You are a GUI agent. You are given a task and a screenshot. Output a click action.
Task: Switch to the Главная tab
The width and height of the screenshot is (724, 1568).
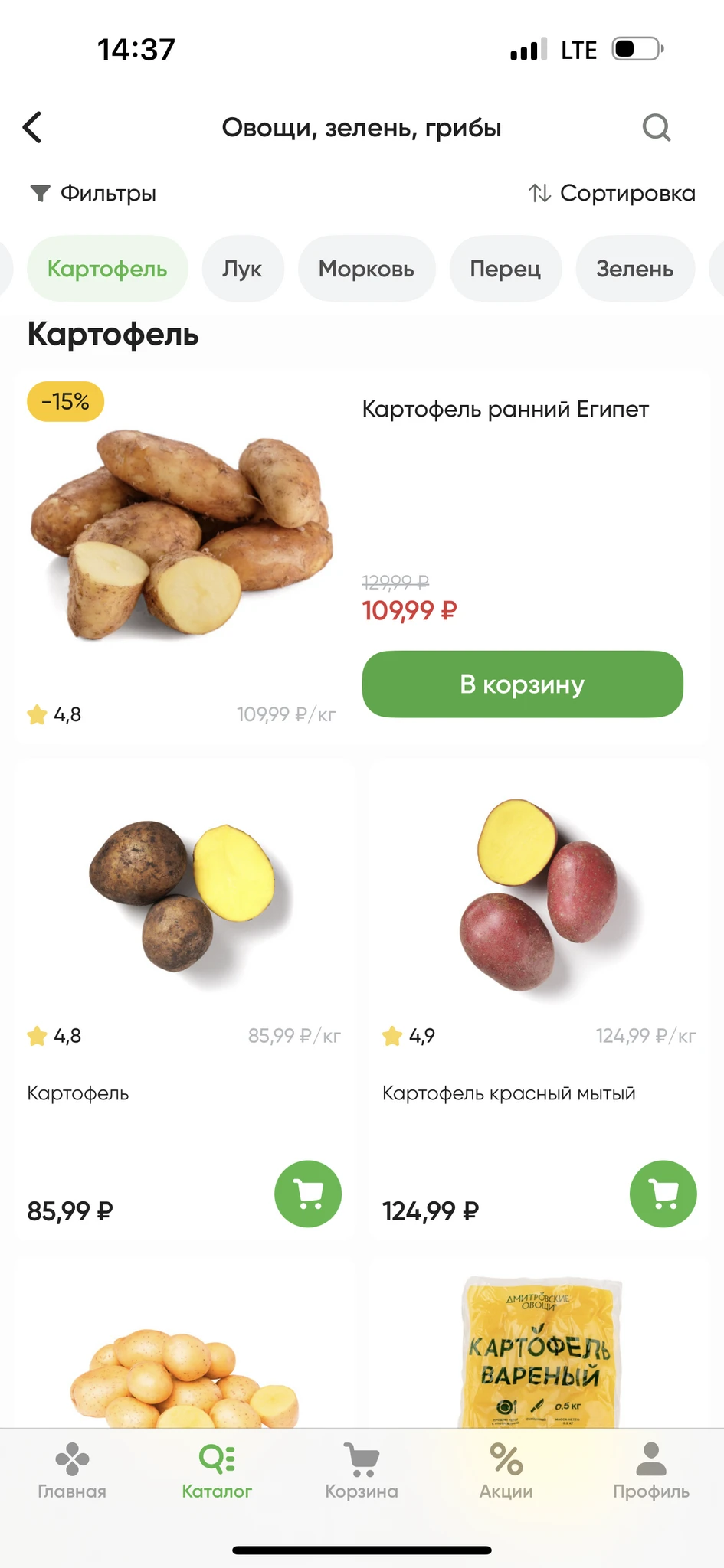pos(72,1471)
